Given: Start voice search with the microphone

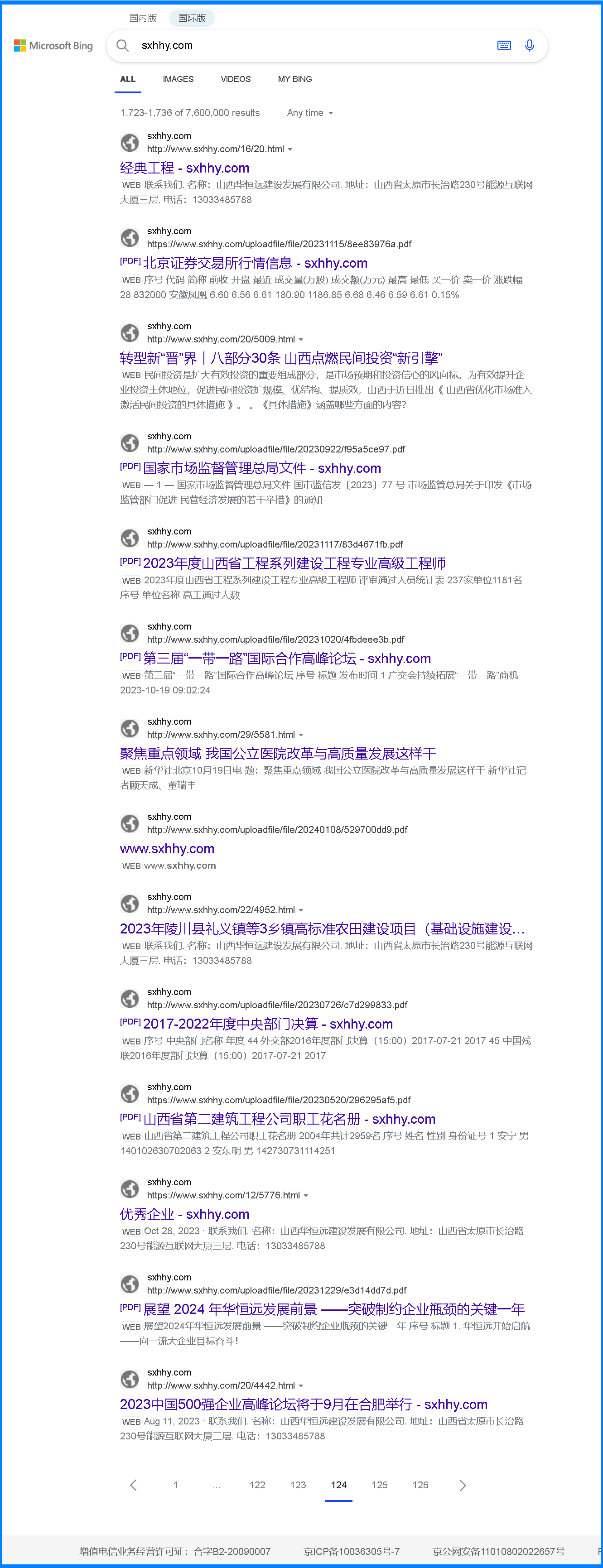Looking at the screenshot, I should (529, 46).
